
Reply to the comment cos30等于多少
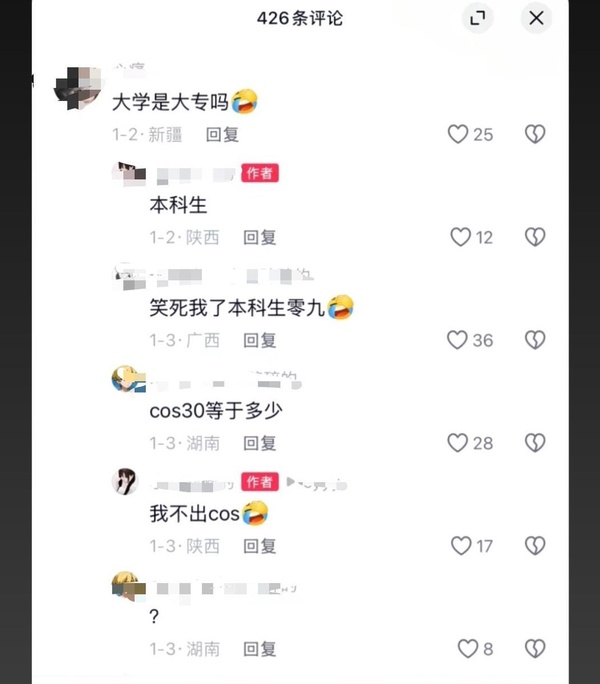coord(260,443)
